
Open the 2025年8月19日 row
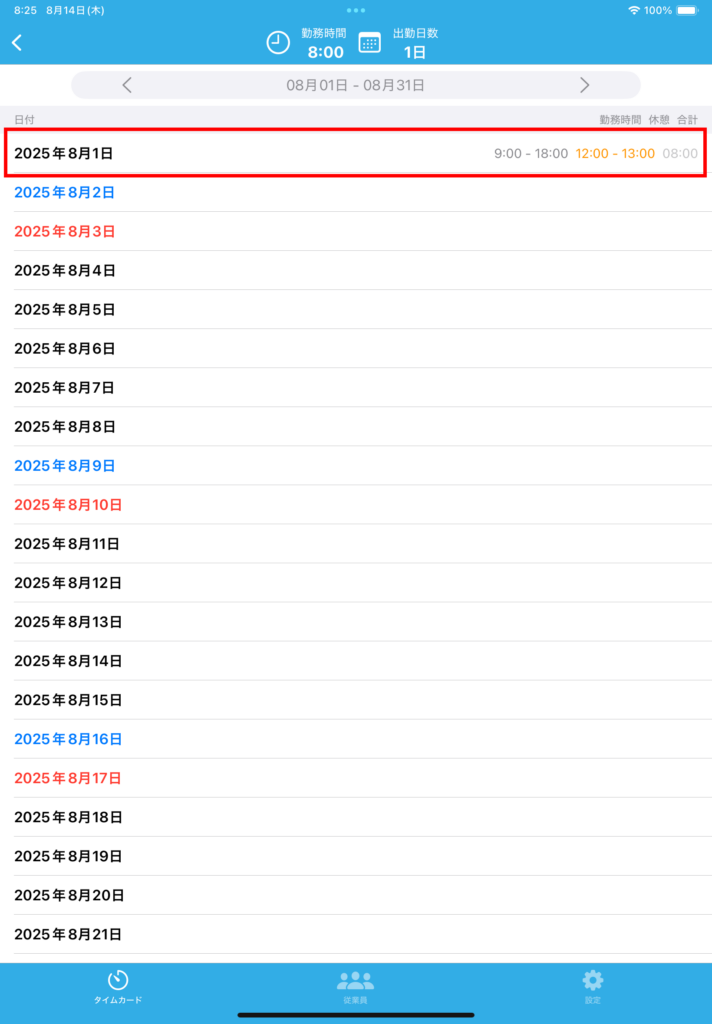click(356, 856)
